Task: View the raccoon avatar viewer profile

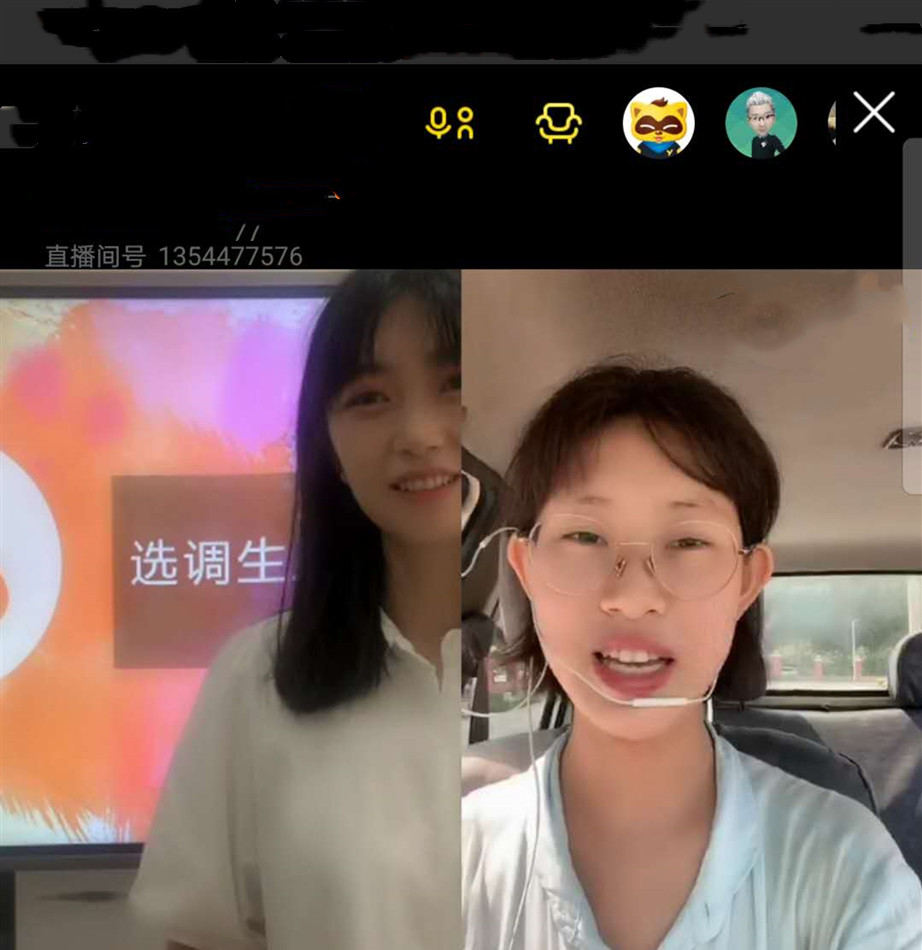Action: [658, 123]
